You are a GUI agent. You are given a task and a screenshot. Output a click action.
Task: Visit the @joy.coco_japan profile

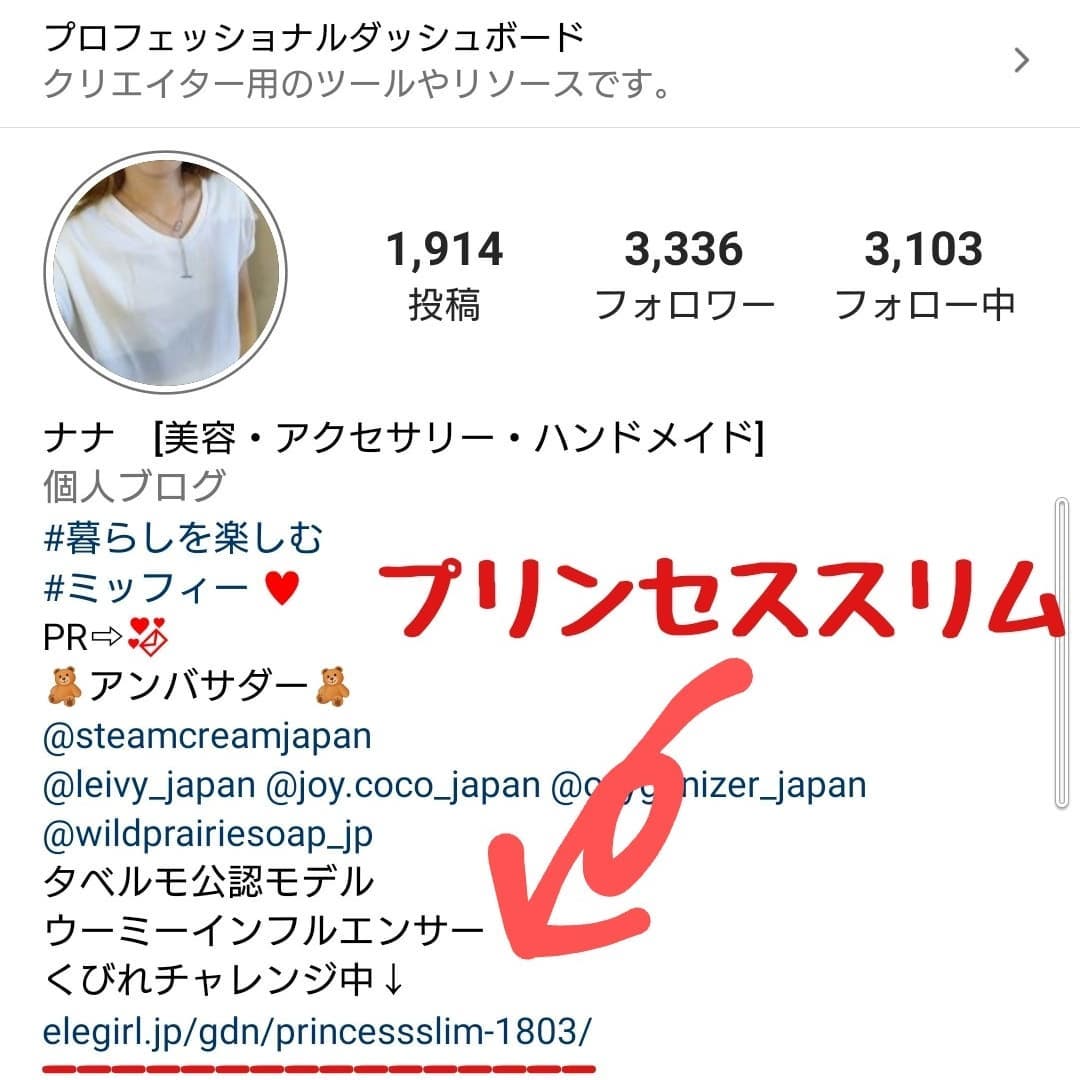pos(402,785)
